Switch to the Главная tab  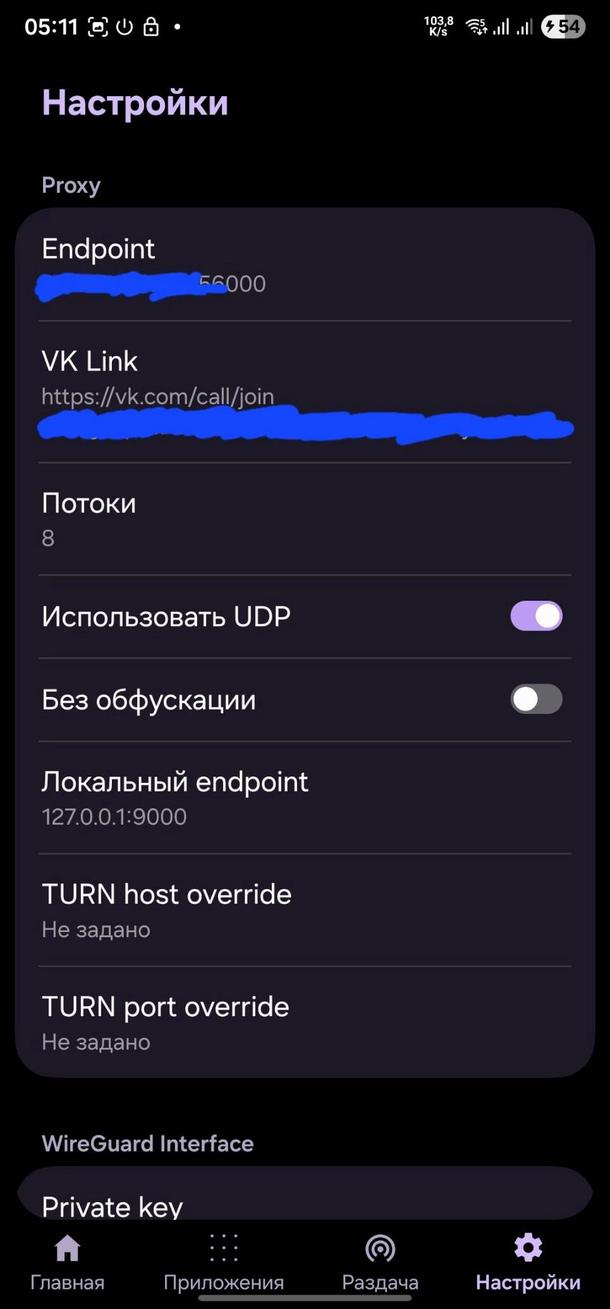coord(67,1262)
